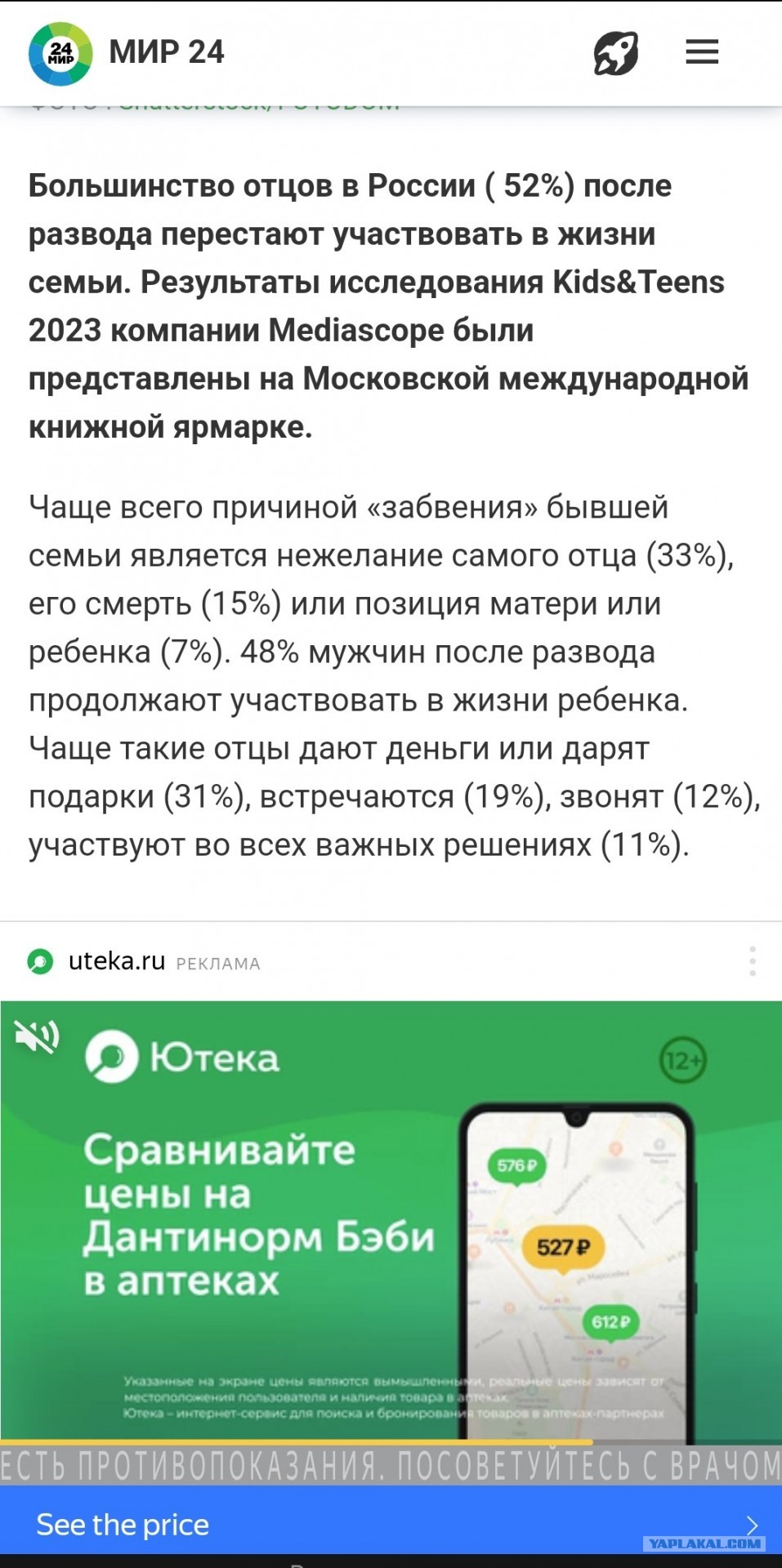Open the hamburger menu
The image size is (782, 1568).
click(702, 52)
